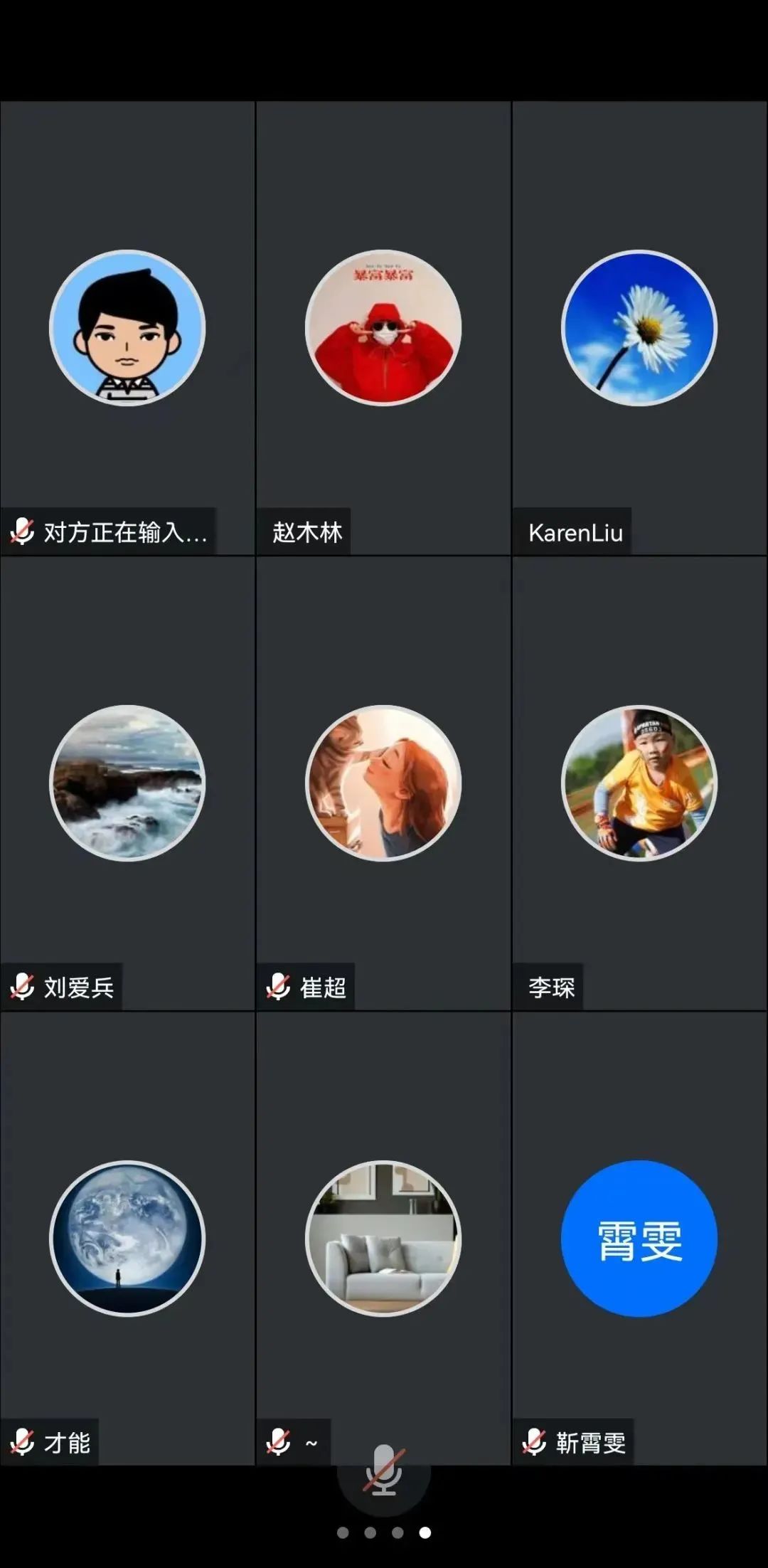Viewport: 768px width, 1568px height.
Task: Open 才能's participant tile
Action: (127, 1239)
